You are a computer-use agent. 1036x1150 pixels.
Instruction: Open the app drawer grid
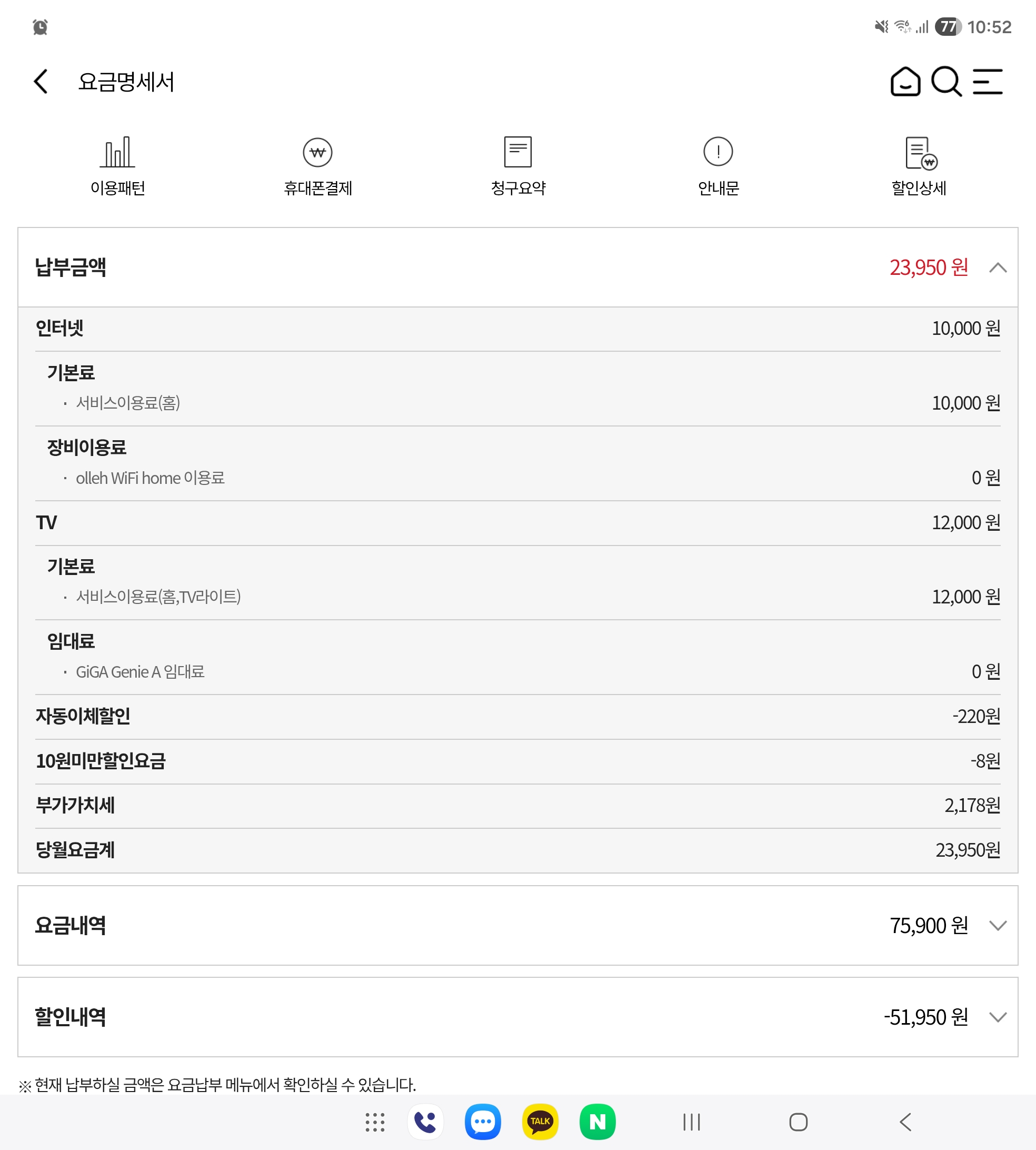375,1122
